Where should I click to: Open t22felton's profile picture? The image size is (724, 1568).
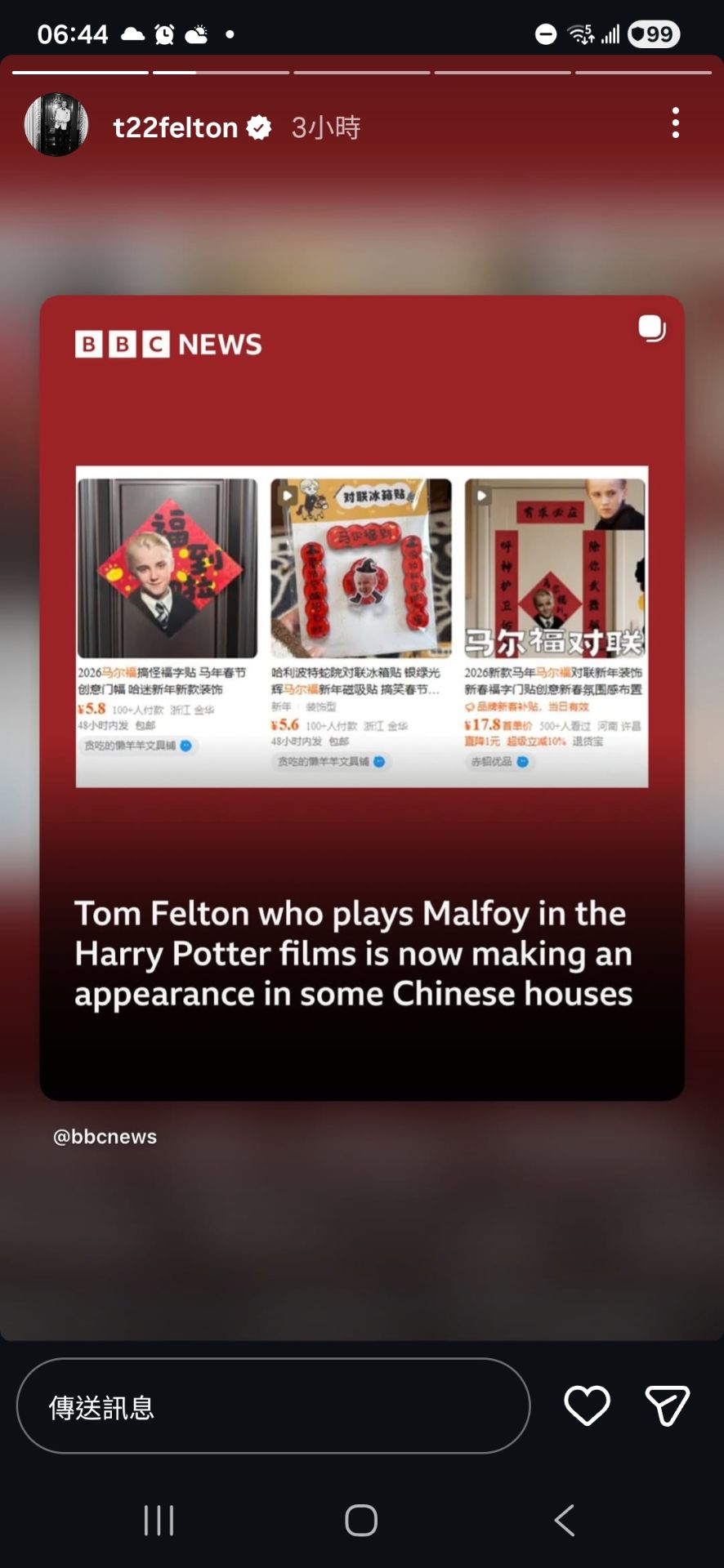[x=56, y=125]
